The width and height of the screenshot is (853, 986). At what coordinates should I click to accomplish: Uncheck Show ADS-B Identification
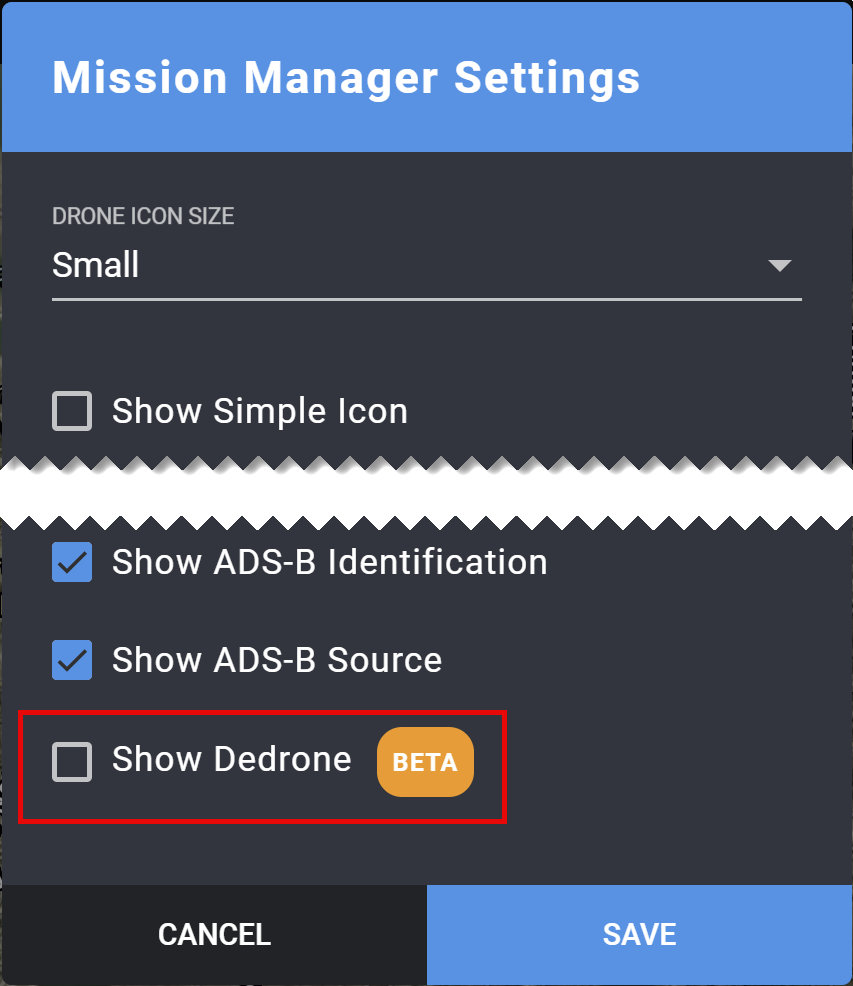72,562
